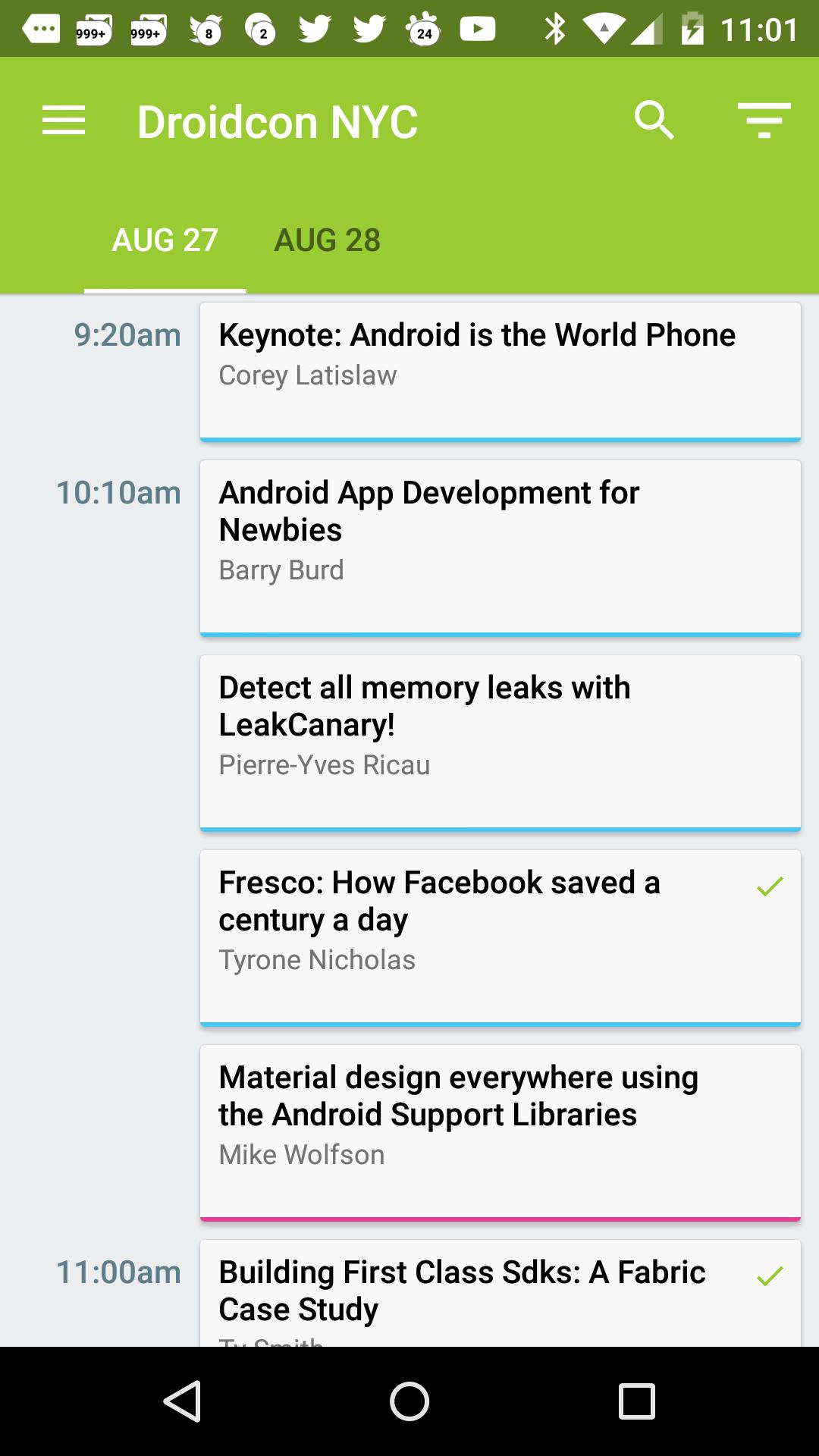This screenshot has height=1456, width=819.
Task: Switch to the AUG 28 tab
Action: pos(328,241)
